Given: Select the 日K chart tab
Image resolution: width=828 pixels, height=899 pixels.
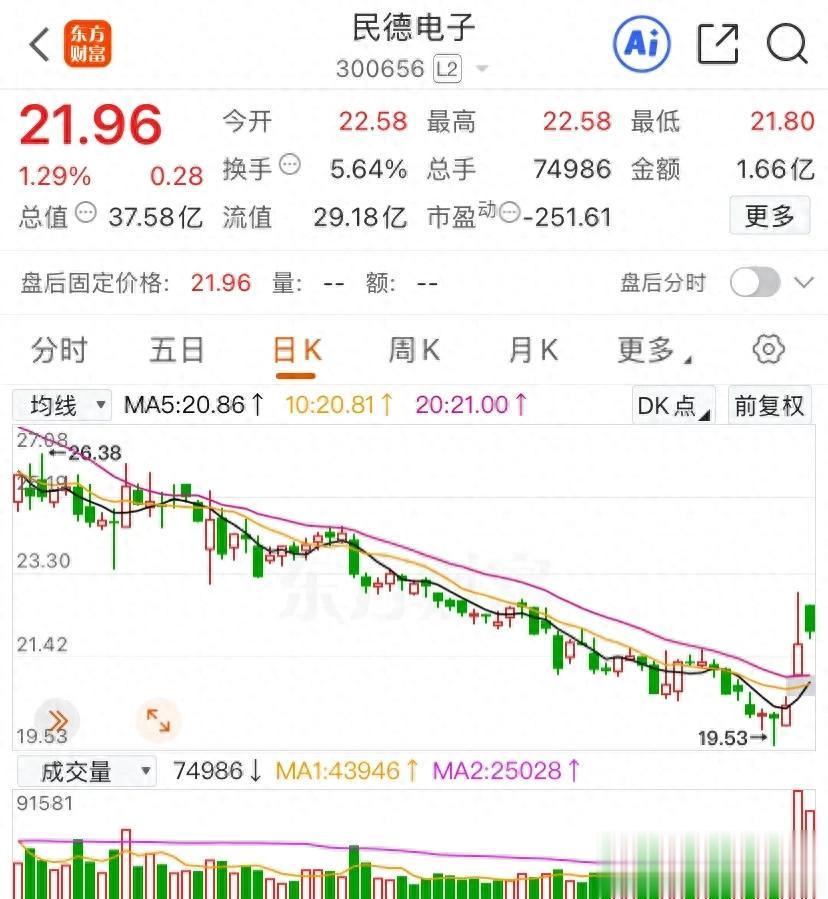Looking at the screenshot, I should click(x=296, y=350).
